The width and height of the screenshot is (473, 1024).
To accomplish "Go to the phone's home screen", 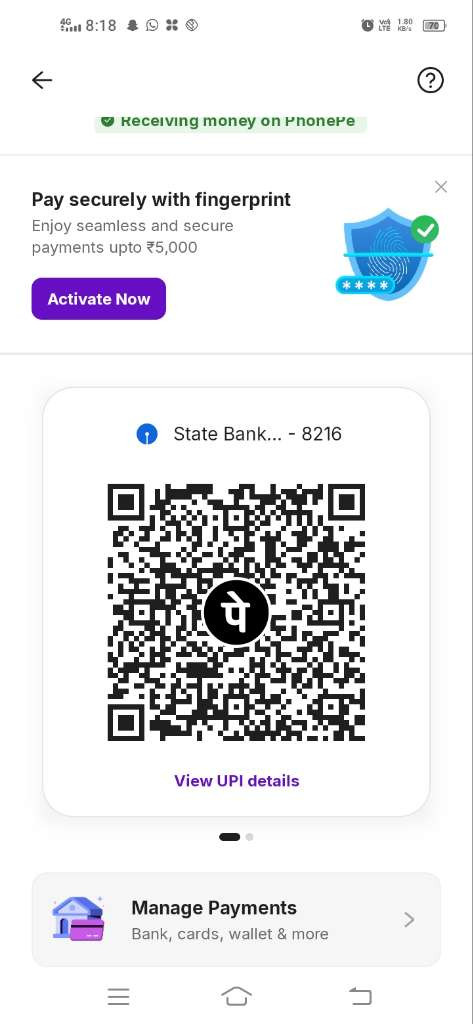I will click(236, 997).
